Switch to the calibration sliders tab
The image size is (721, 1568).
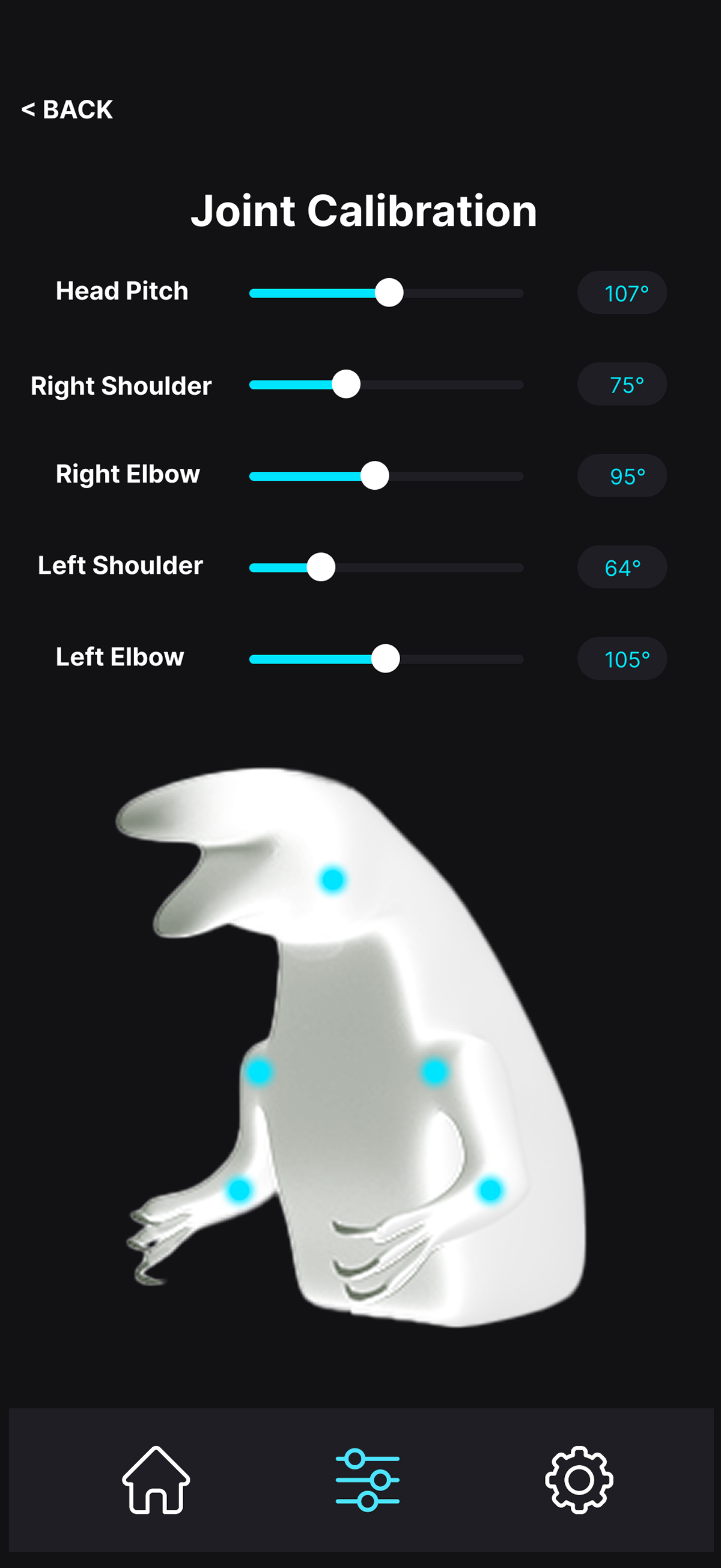[x=368, y=1479]
